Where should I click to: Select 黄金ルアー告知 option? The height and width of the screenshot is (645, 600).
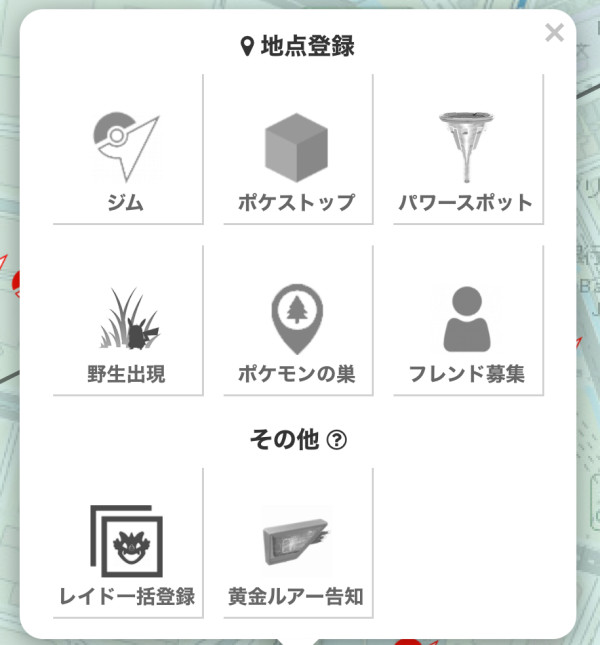(x=297, y=543)
